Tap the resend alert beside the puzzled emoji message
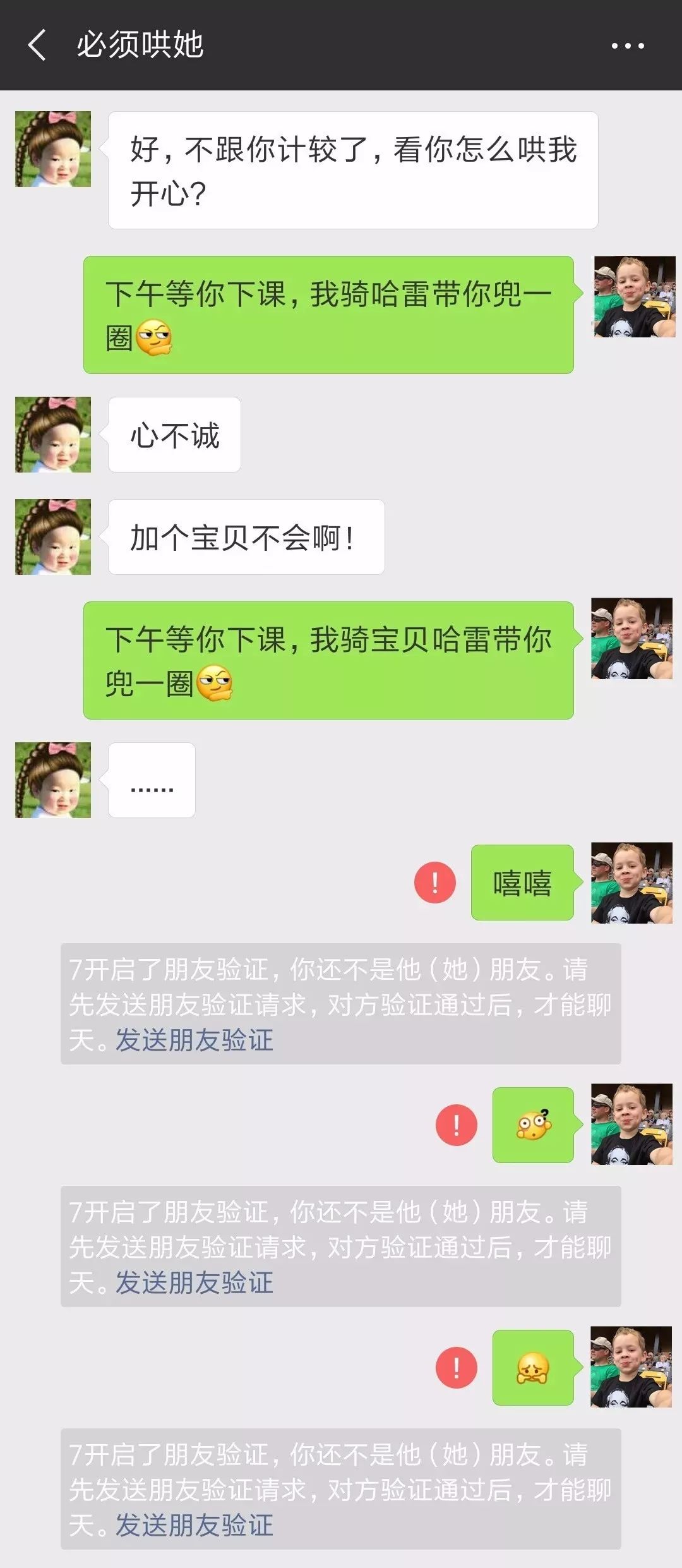This screenshot has width=682, height=1568. coord(457,1125)
